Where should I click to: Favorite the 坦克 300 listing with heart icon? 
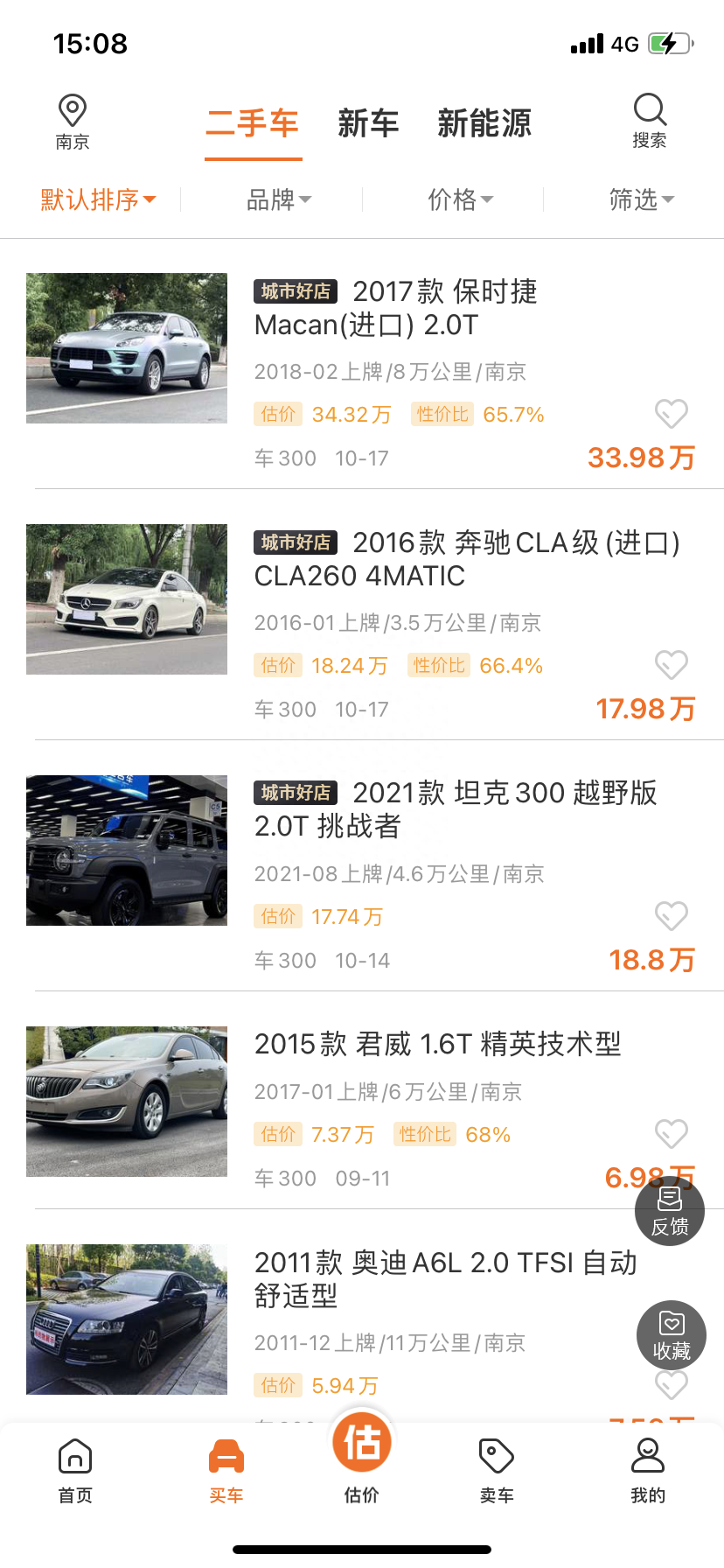672,916
